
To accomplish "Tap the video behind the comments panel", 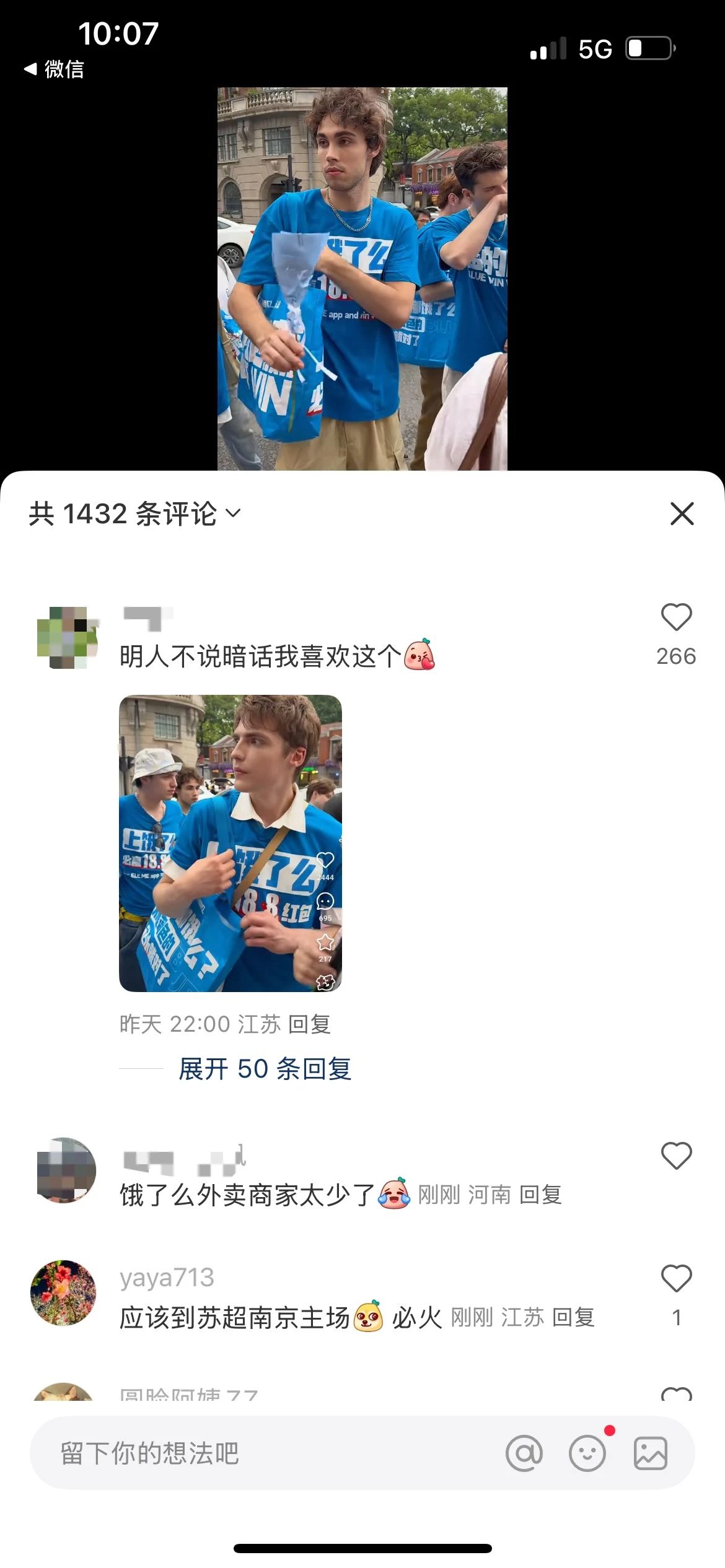I will (362, 279).
